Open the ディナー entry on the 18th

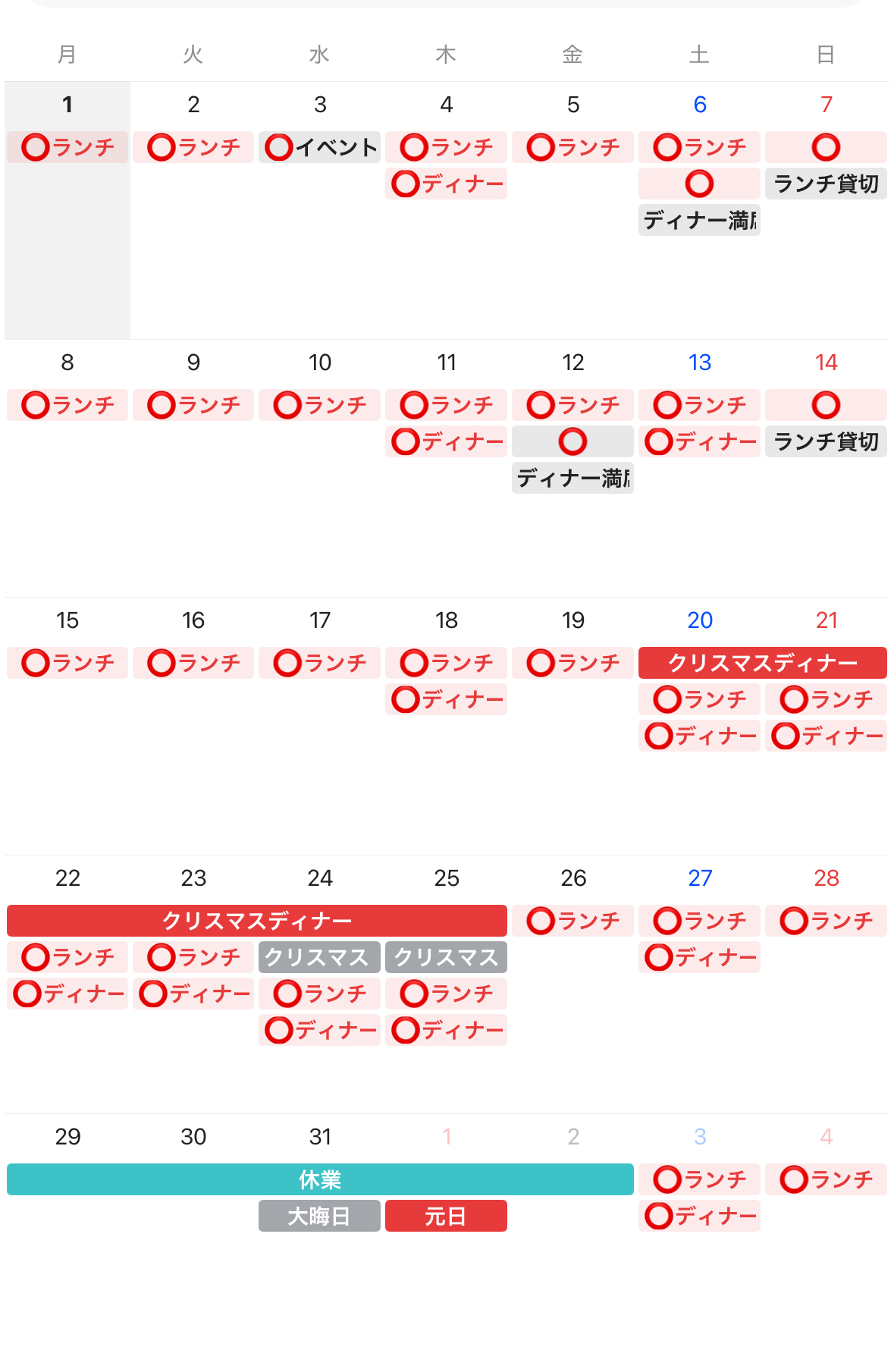[x=446, y=699]
